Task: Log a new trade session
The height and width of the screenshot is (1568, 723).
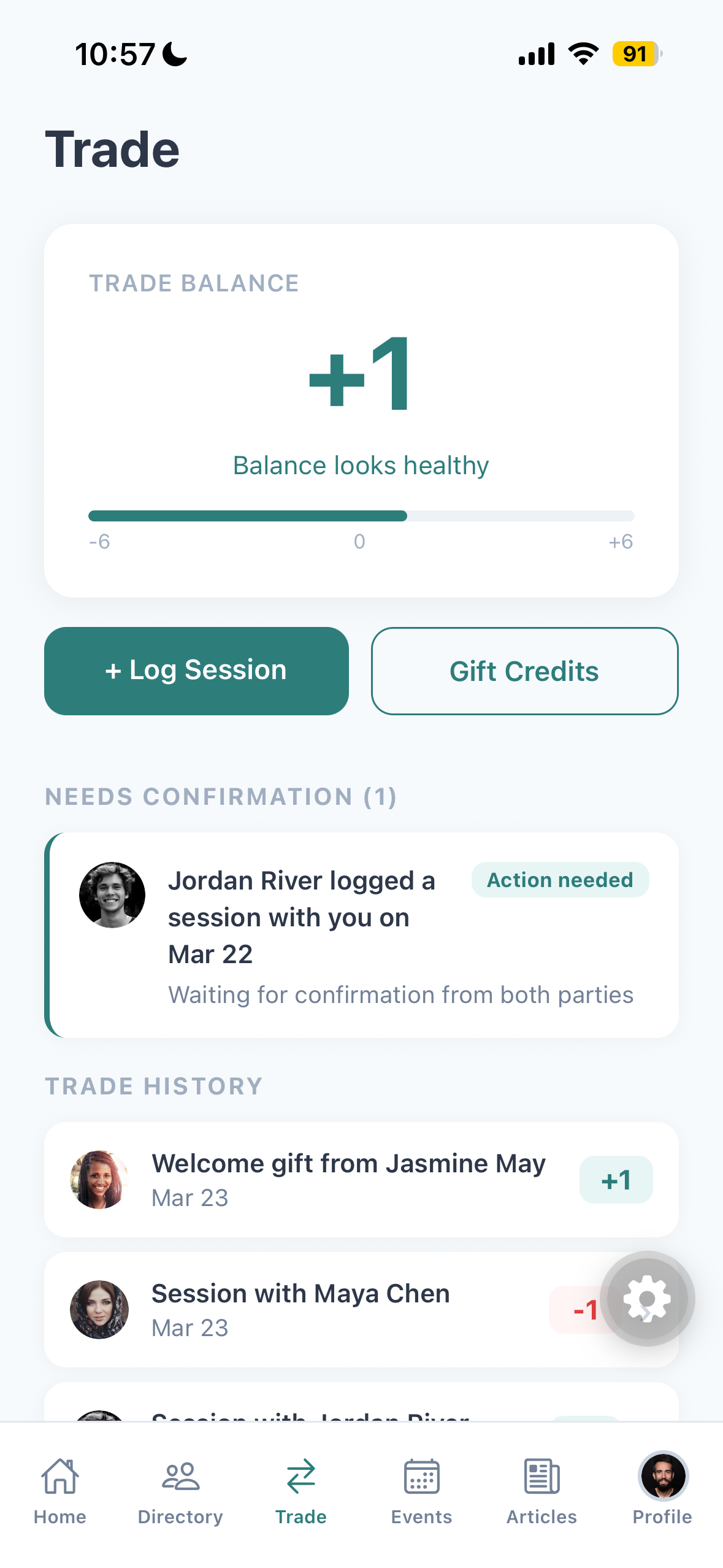Action: 196,671
